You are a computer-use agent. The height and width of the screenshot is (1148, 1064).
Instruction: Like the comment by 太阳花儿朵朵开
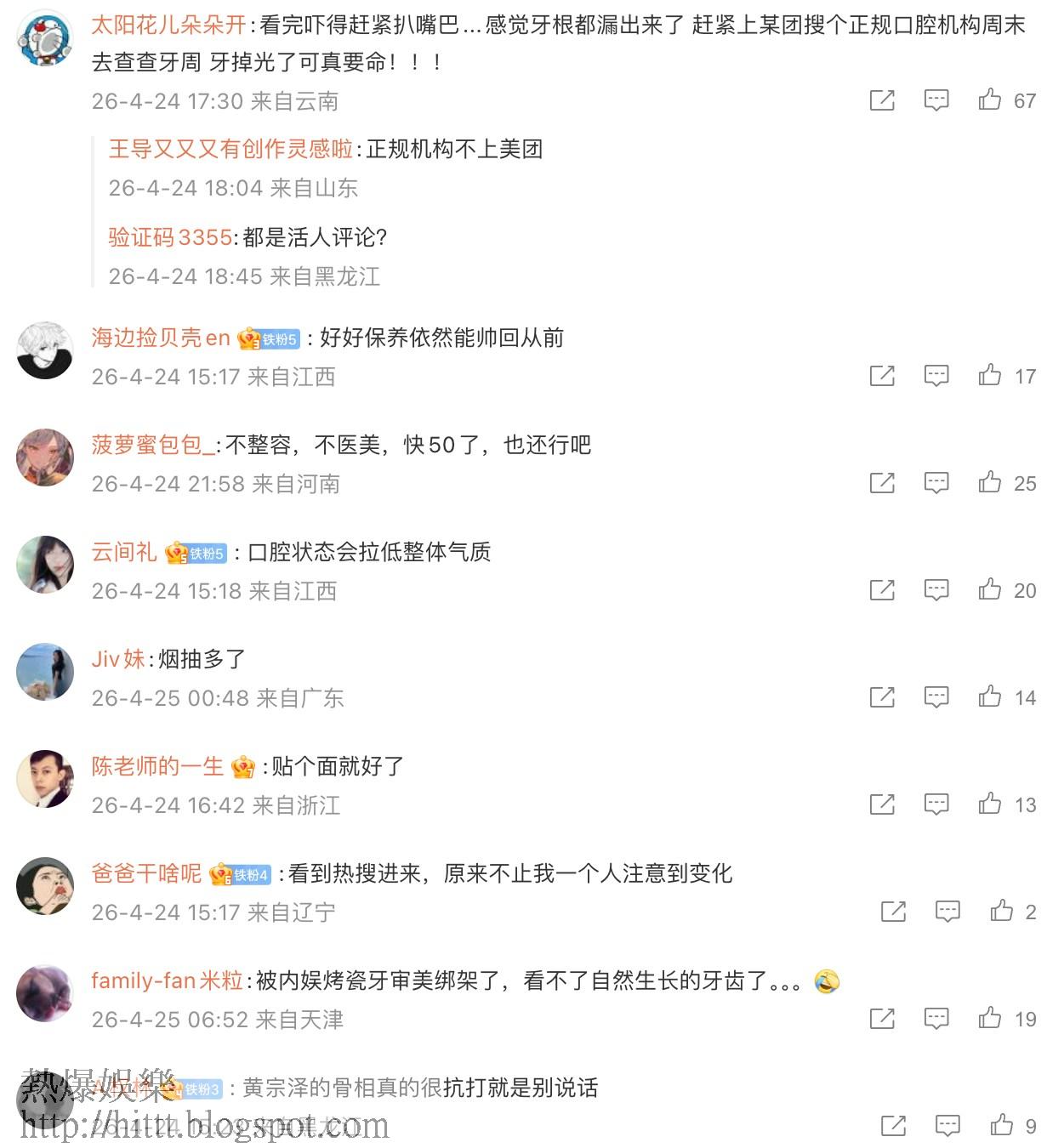[989, 99]
